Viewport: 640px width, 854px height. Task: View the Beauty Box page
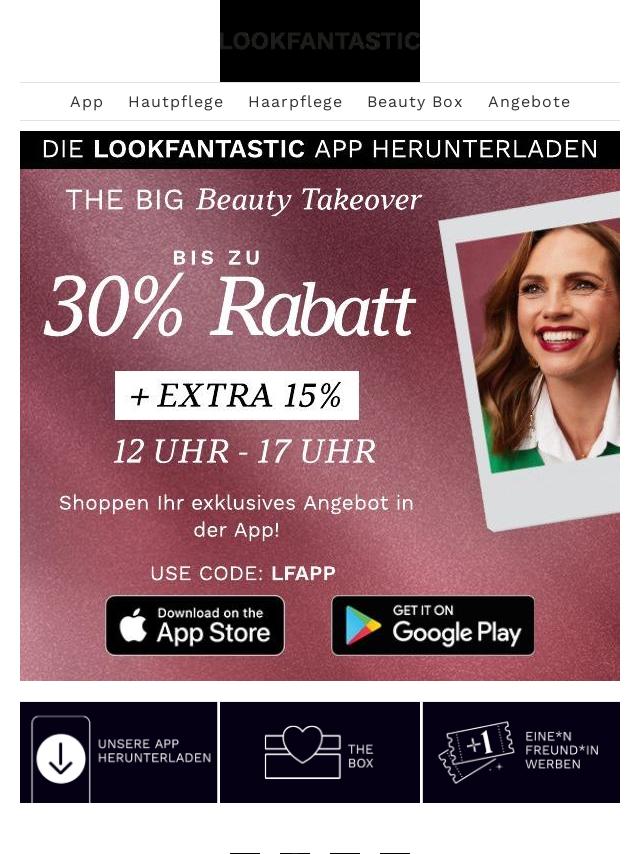[415, 102]
